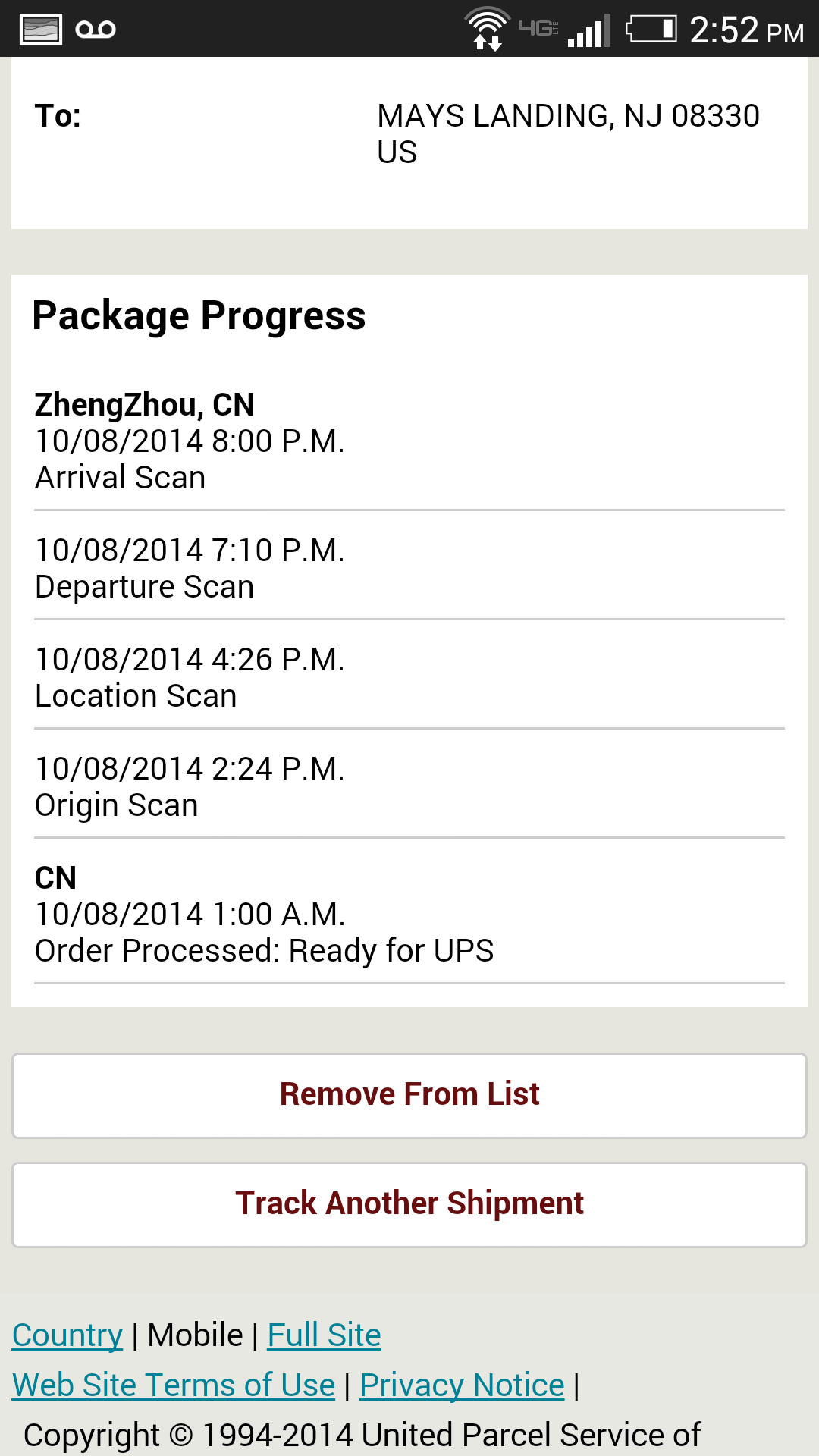Tap the Remove From List button
Image resolution: width=819 pixels, height=1456 pixels.
click(409, 1095)
